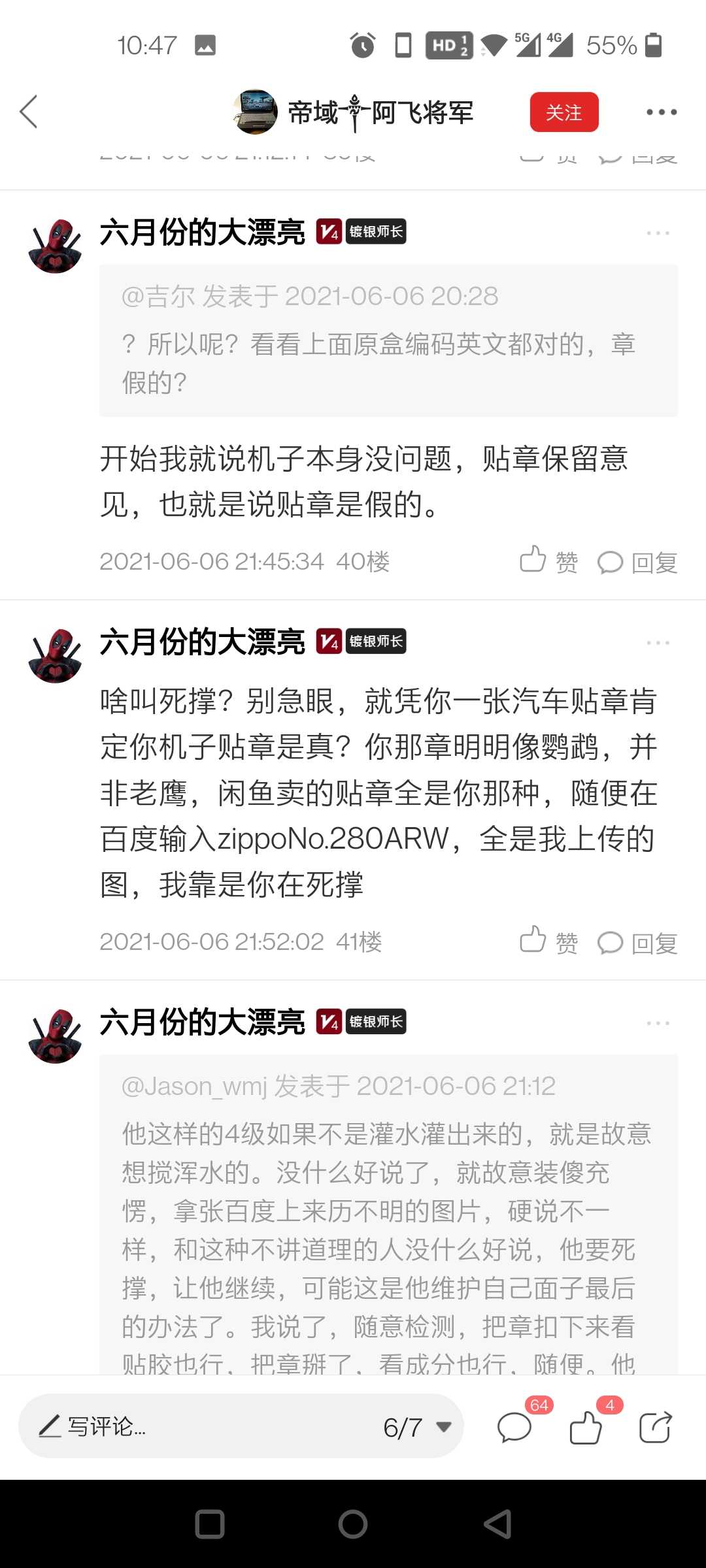
Task: Reply to the 41楼 comment
Action: click(x=637, y=943)
